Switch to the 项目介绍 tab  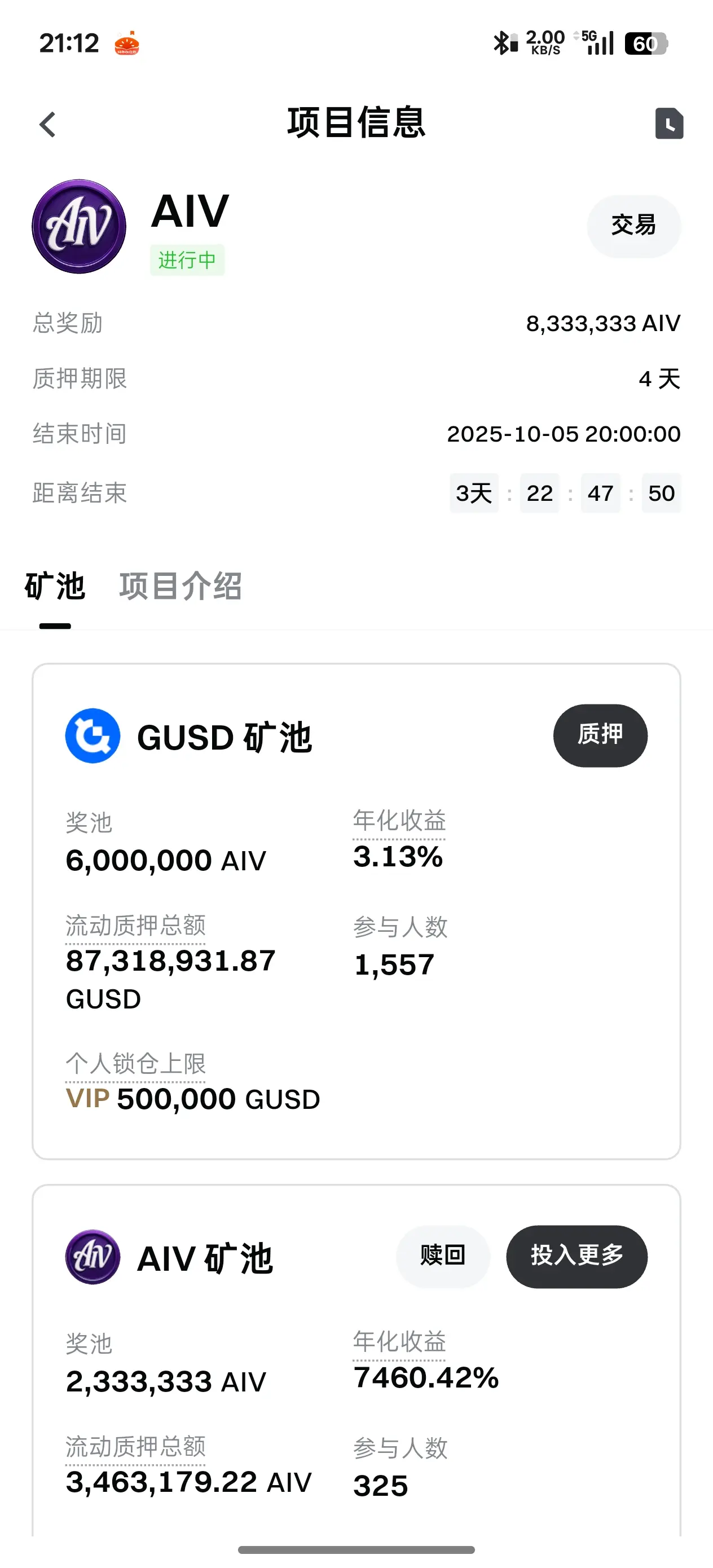[x=181, y=586]
